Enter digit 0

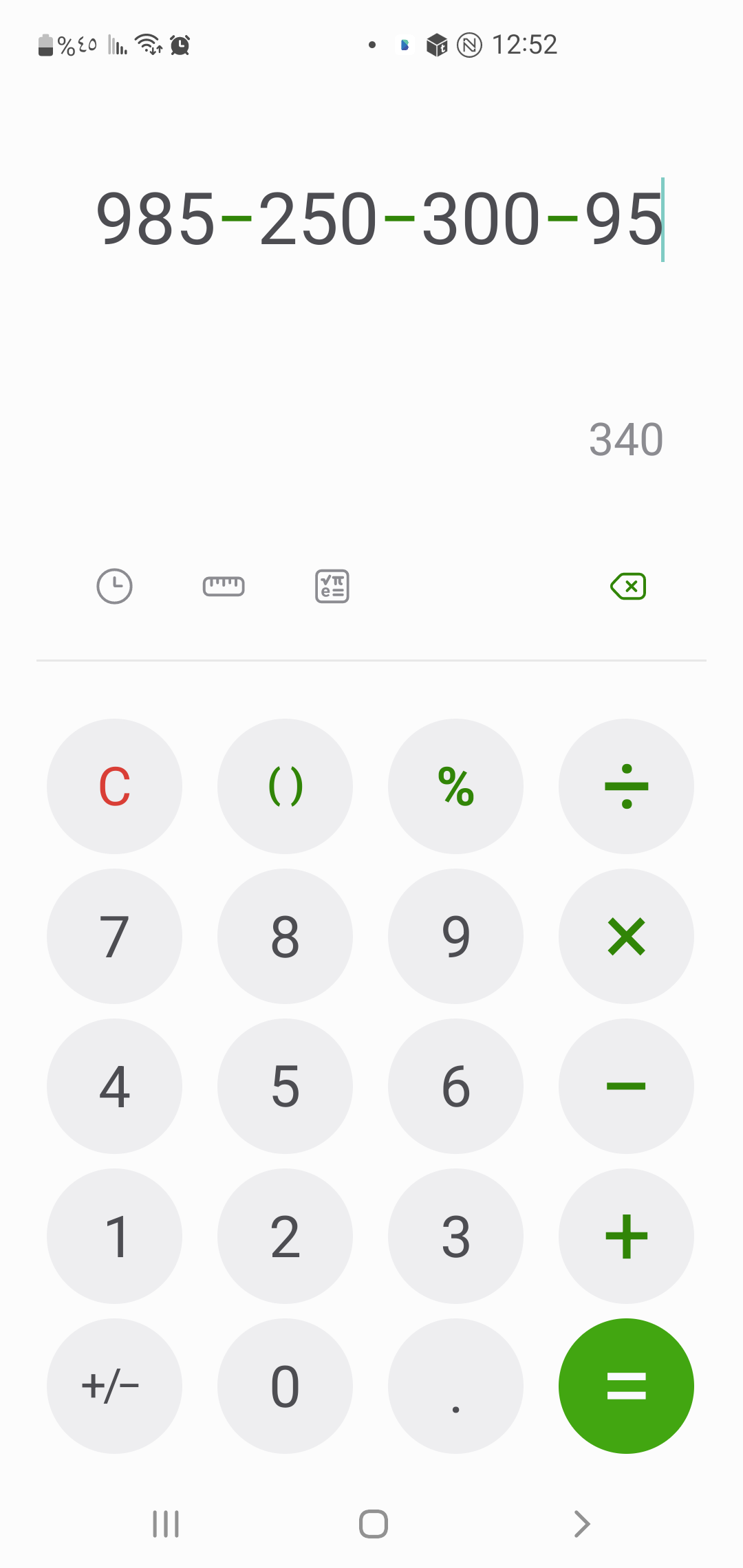tap(285, 1386)
